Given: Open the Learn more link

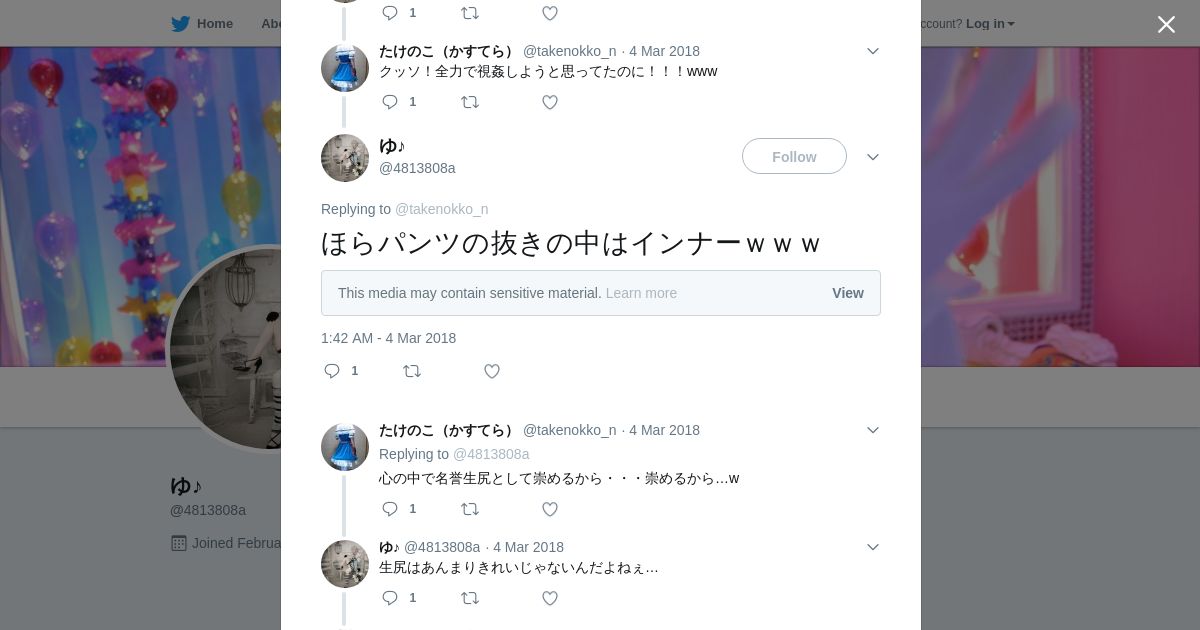Looking at the screenshot, I should point(641,293).
